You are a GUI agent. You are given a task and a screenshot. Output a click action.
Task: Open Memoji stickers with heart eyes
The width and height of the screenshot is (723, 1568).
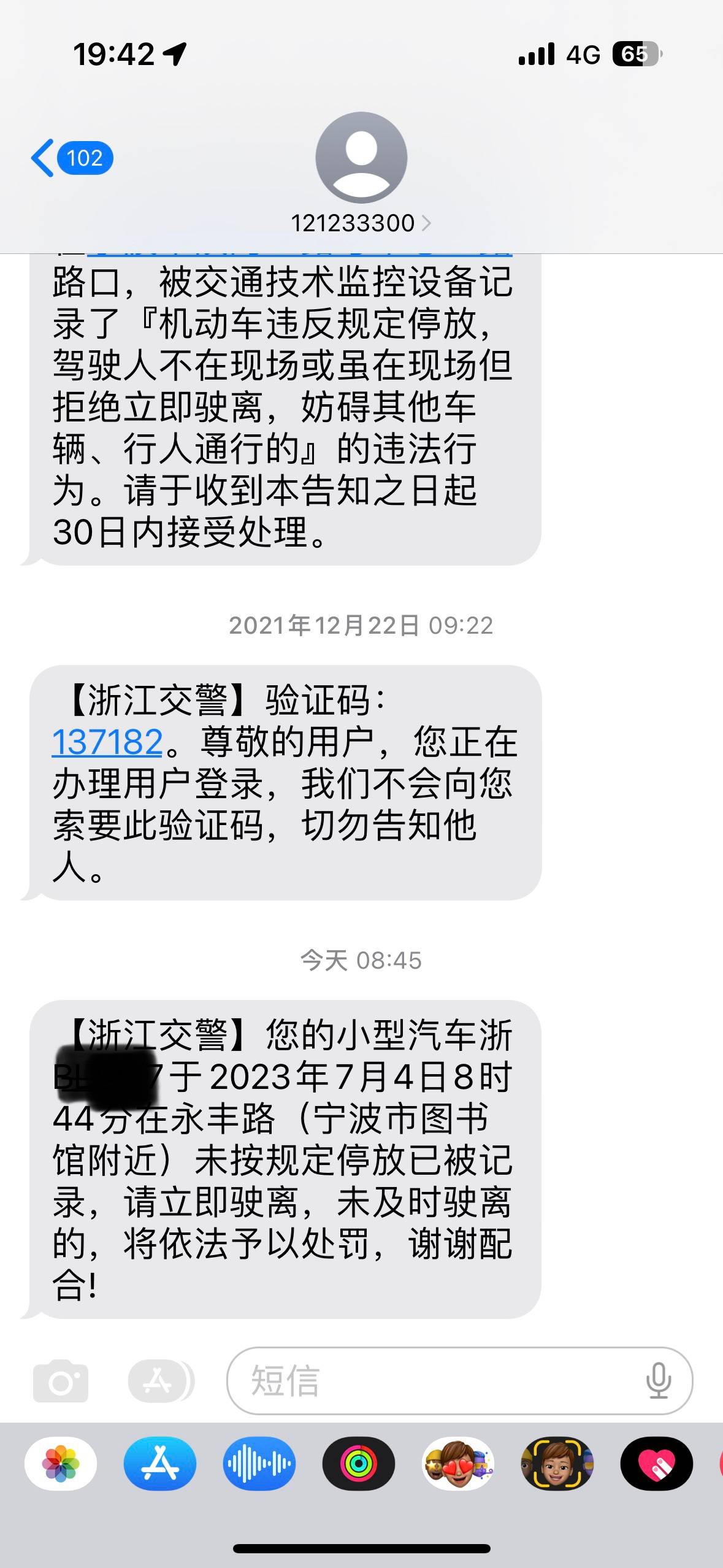(458, 1464)
